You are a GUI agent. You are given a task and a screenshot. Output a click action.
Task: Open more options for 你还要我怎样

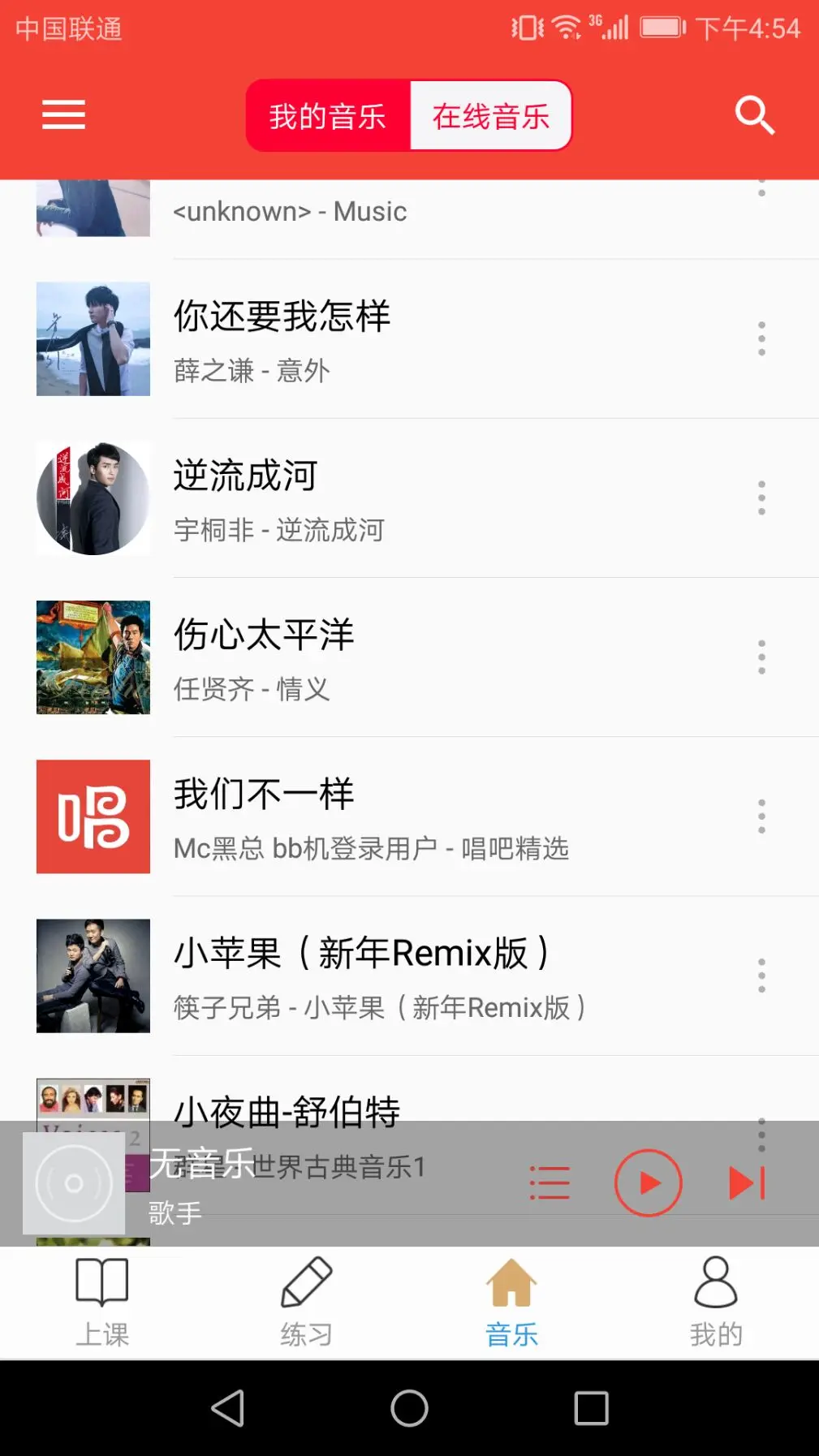tap(761, 338)
